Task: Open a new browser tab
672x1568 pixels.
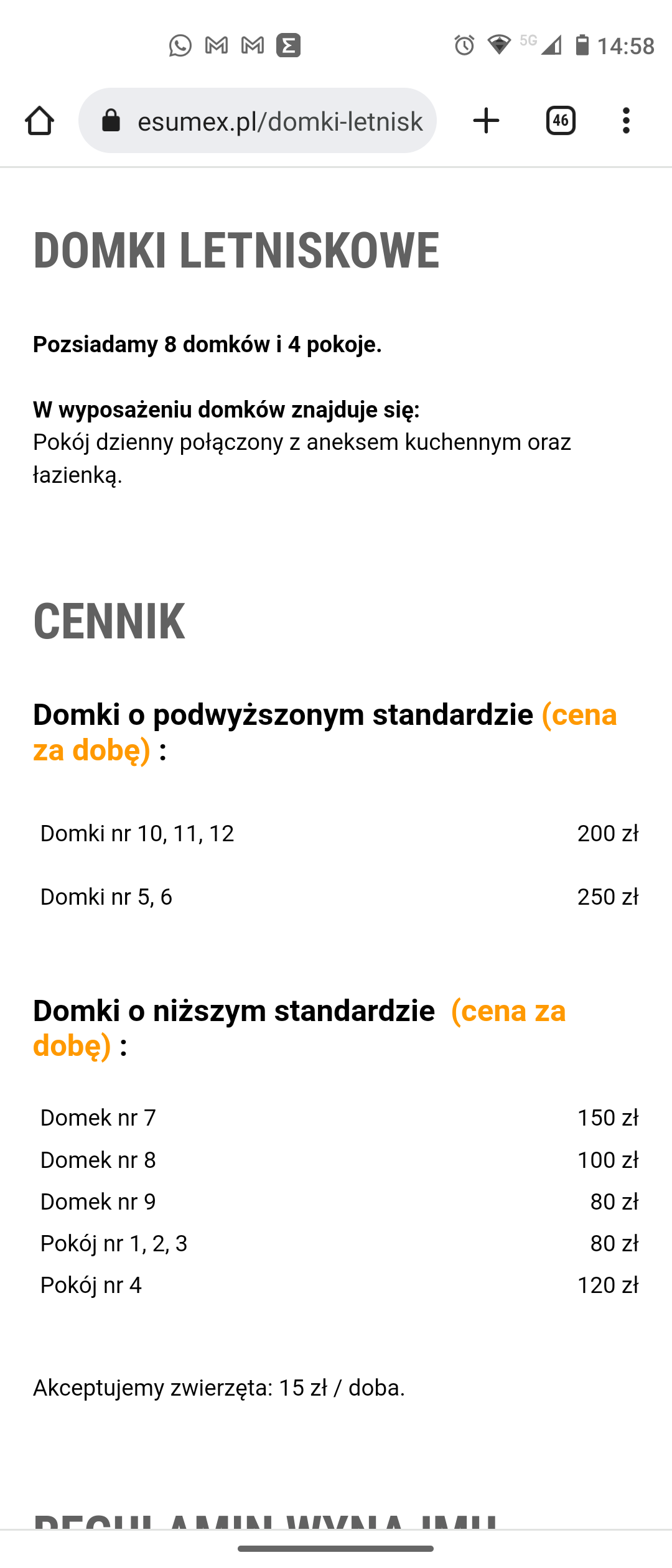Action: coord(486,121)
